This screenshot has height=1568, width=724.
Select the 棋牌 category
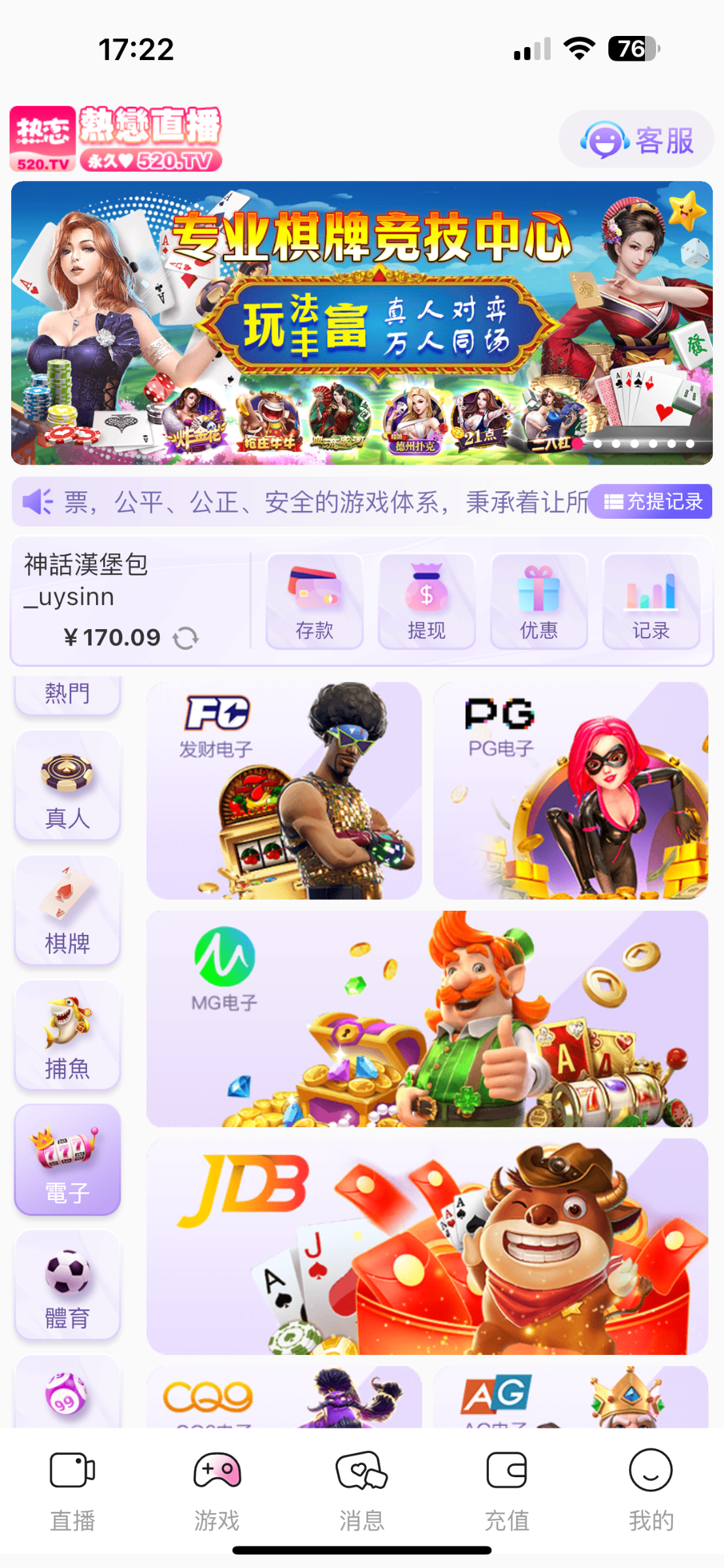coord(67,911)
